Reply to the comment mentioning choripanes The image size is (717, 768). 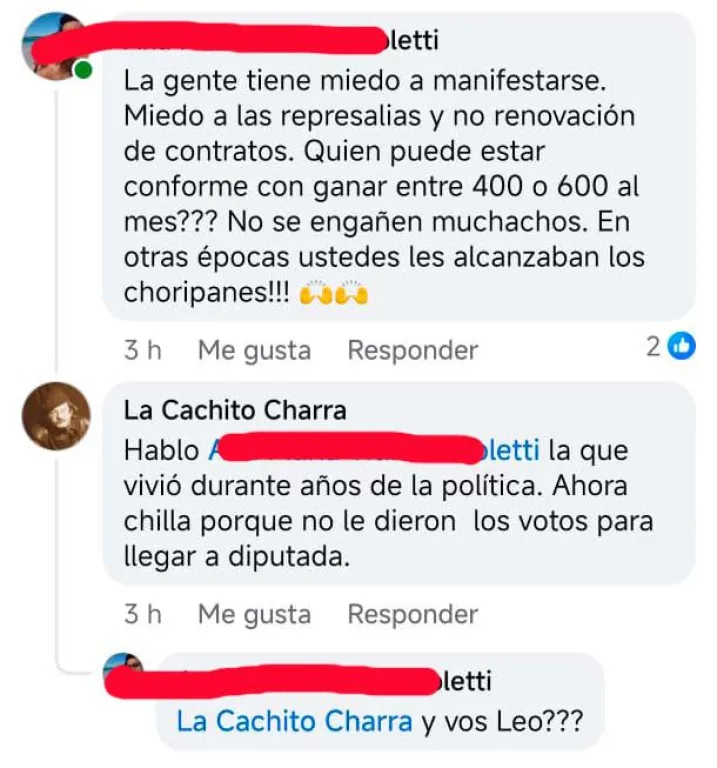412,350
